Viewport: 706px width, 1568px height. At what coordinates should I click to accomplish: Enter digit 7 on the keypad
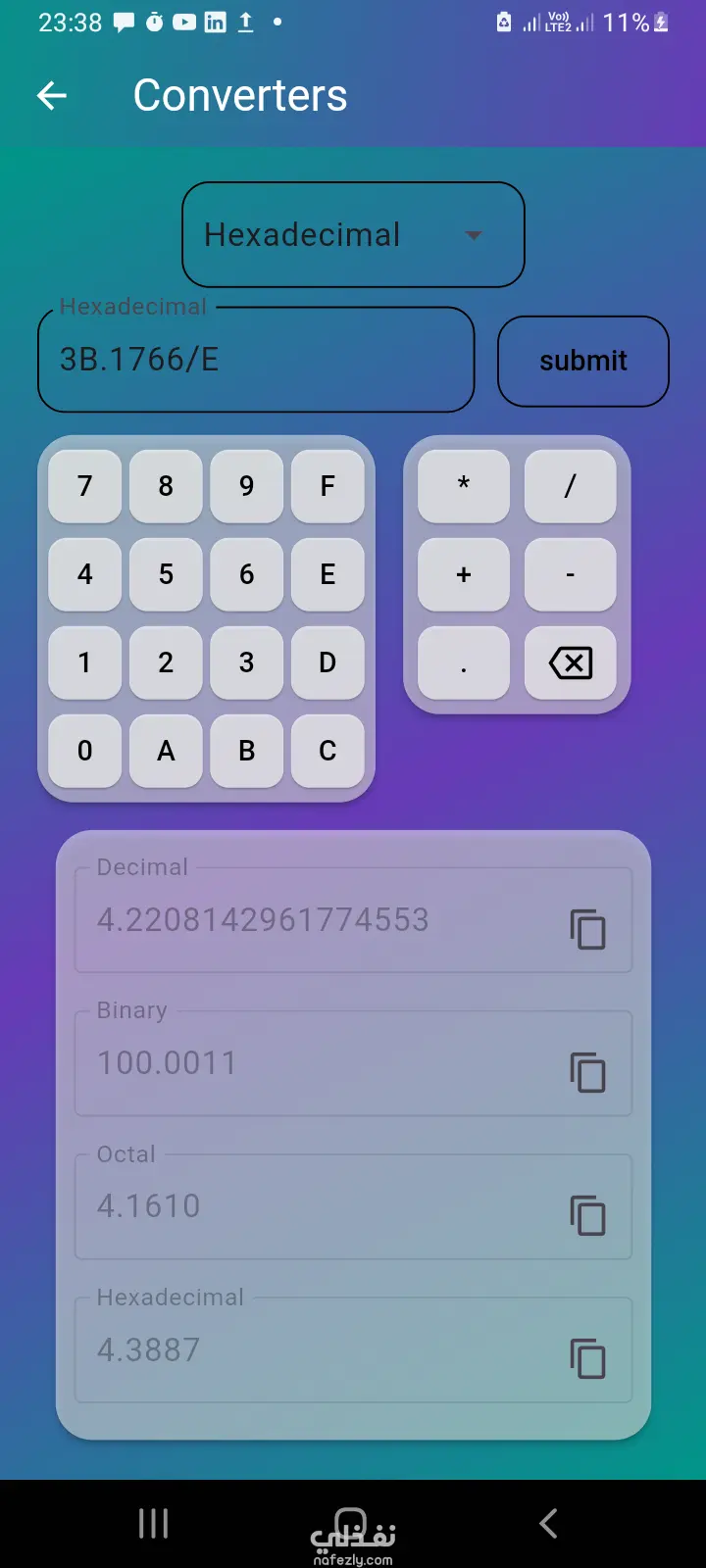(85, 486)
